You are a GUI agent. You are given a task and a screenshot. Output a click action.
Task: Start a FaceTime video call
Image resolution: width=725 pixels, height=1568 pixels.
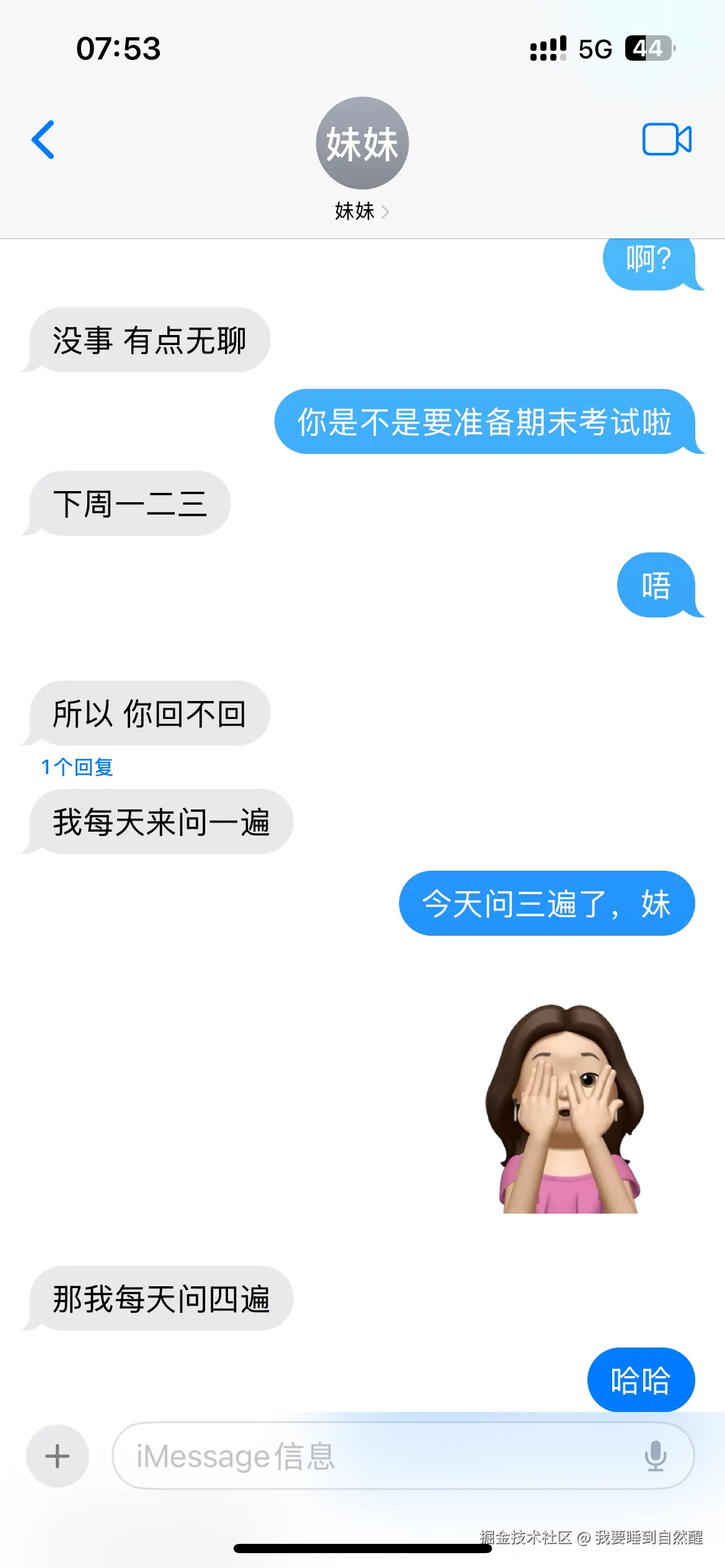pos(666,139)
